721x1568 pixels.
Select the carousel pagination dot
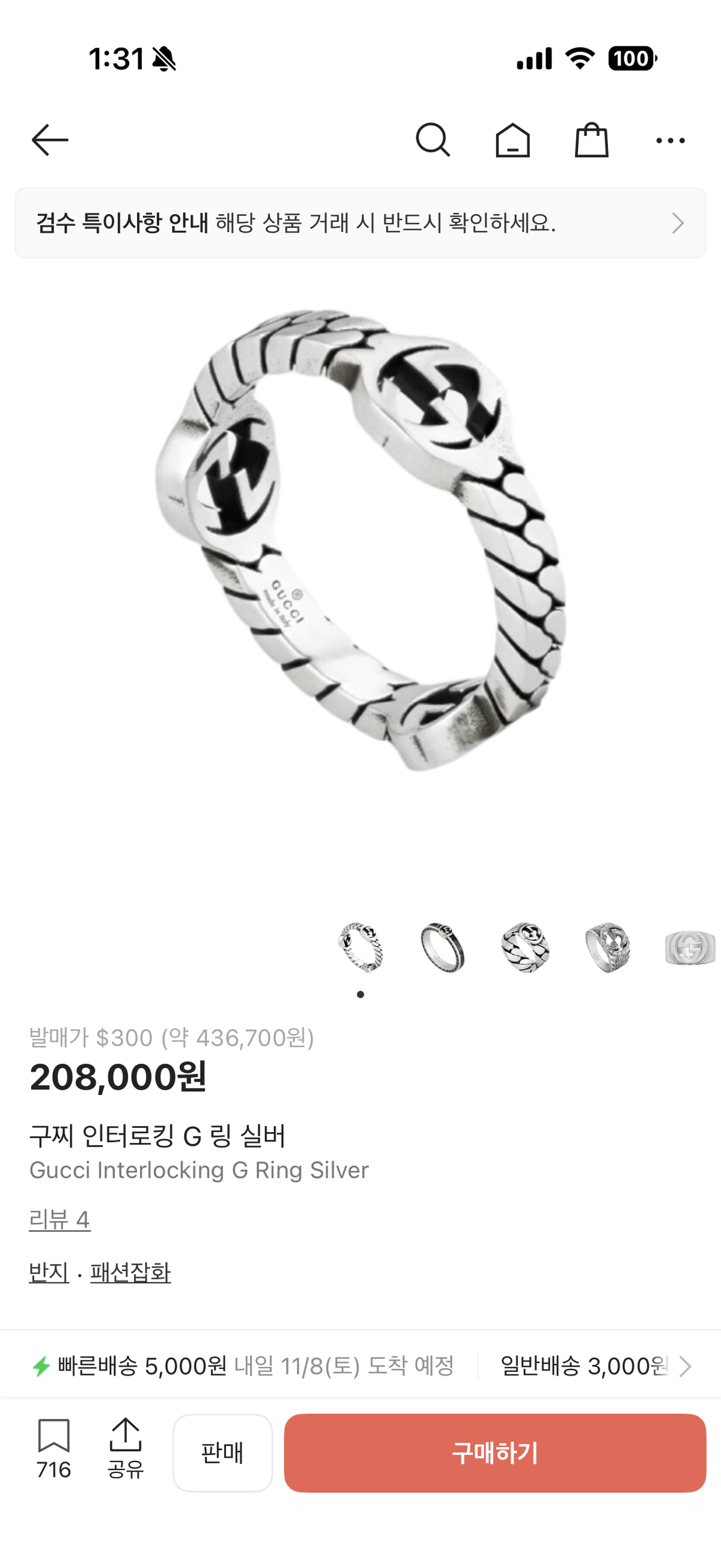tap(362, 994)
